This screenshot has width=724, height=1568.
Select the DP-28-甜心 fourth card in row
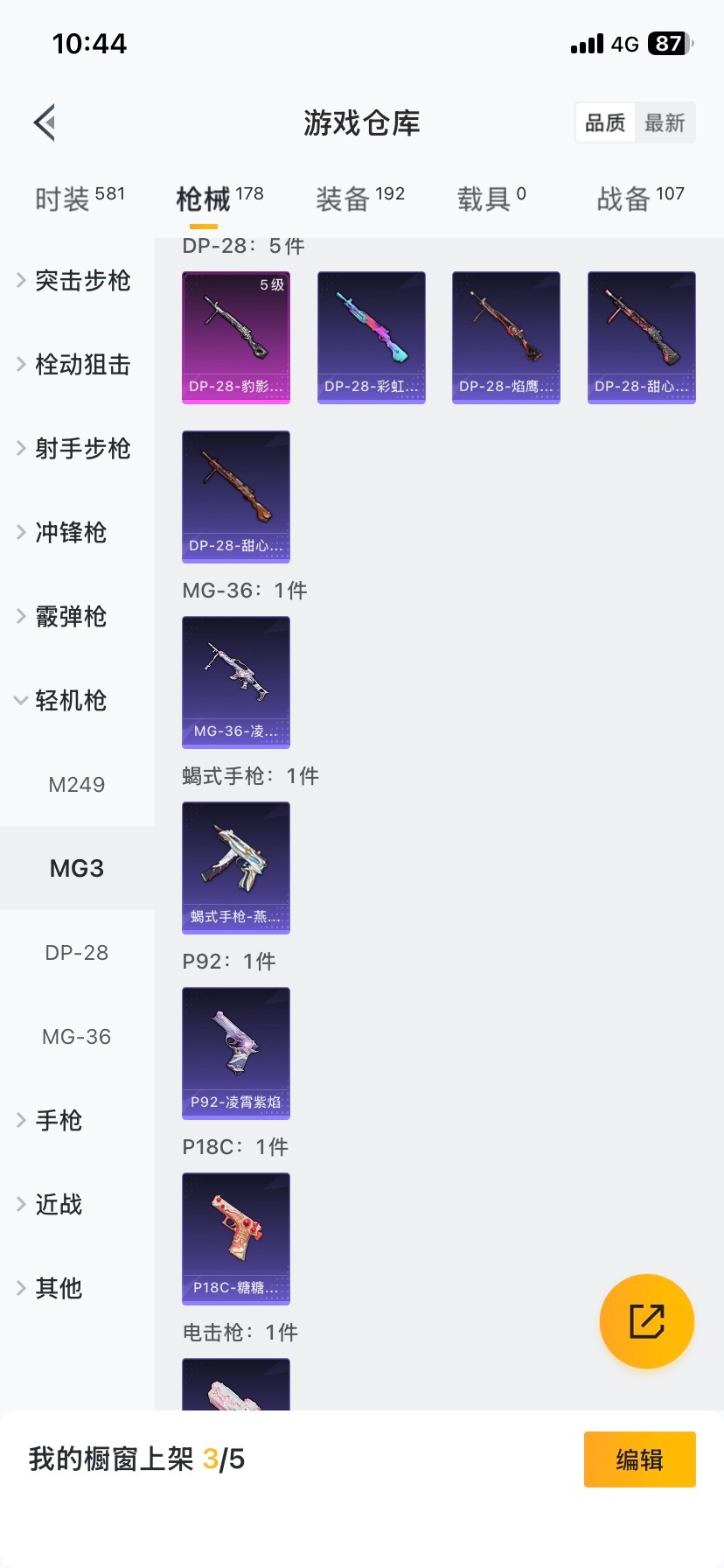641,337
